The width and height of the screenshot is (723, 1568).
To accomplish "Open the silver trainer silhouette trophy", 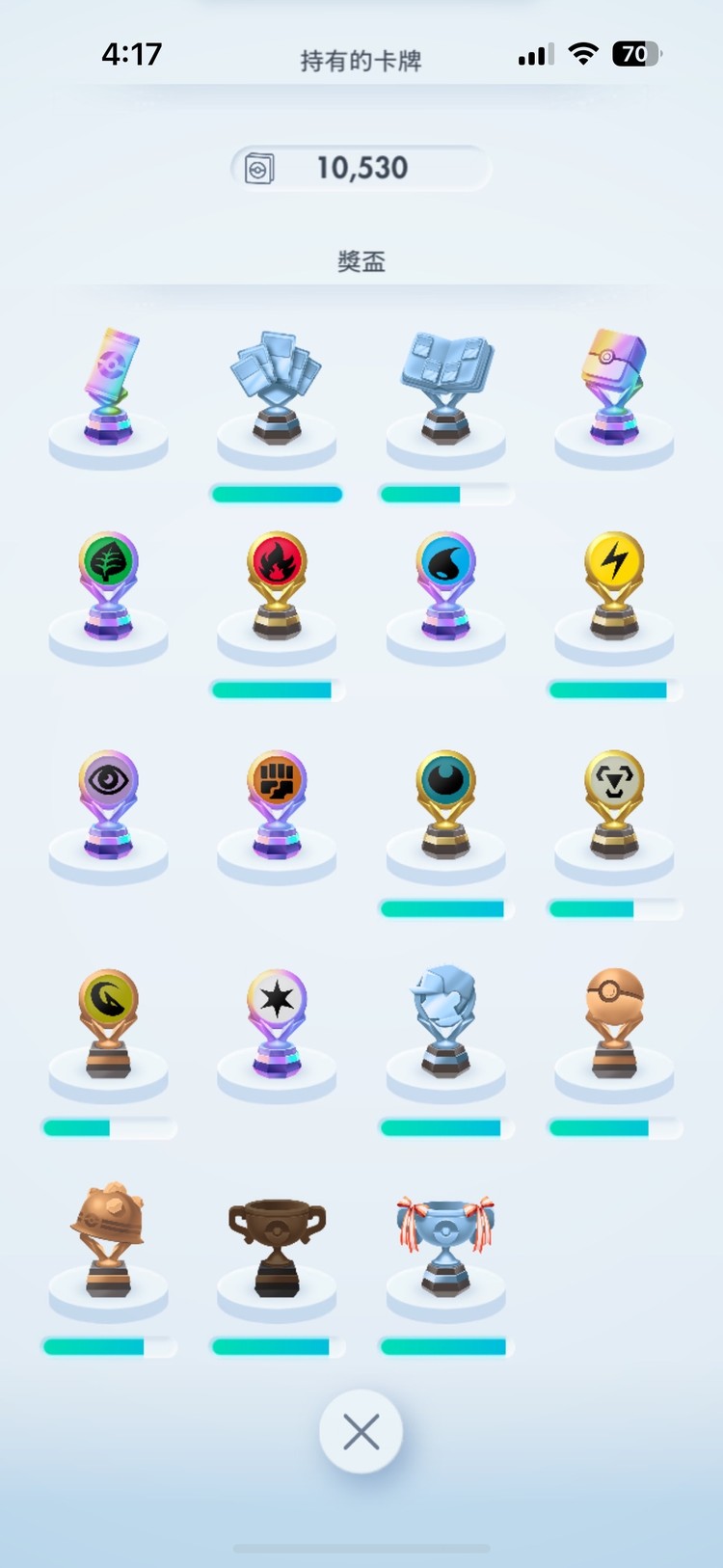I will tap(445, 1022).
